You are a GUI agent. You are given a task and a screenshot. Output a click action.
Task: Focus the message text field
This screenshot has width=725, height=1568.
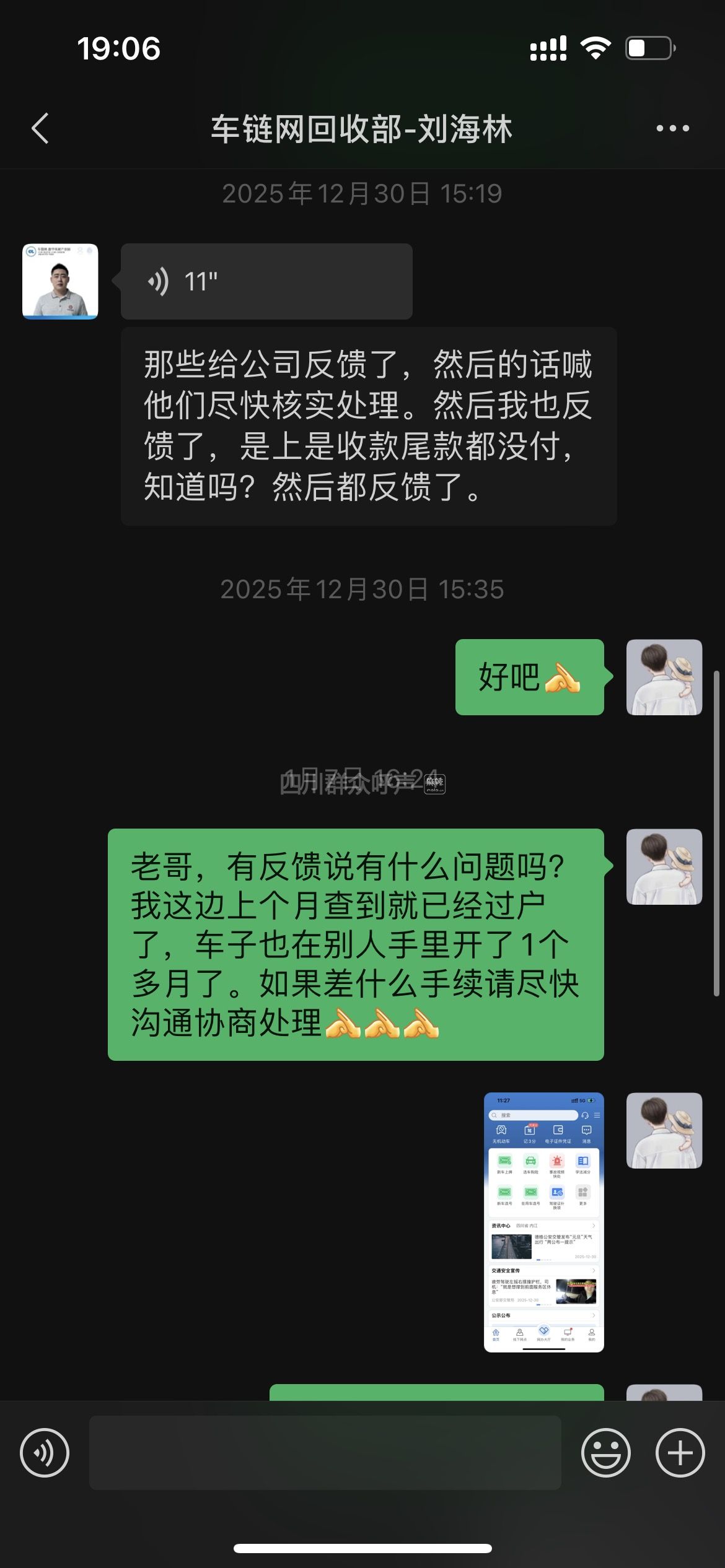[x=325, y=1453]
